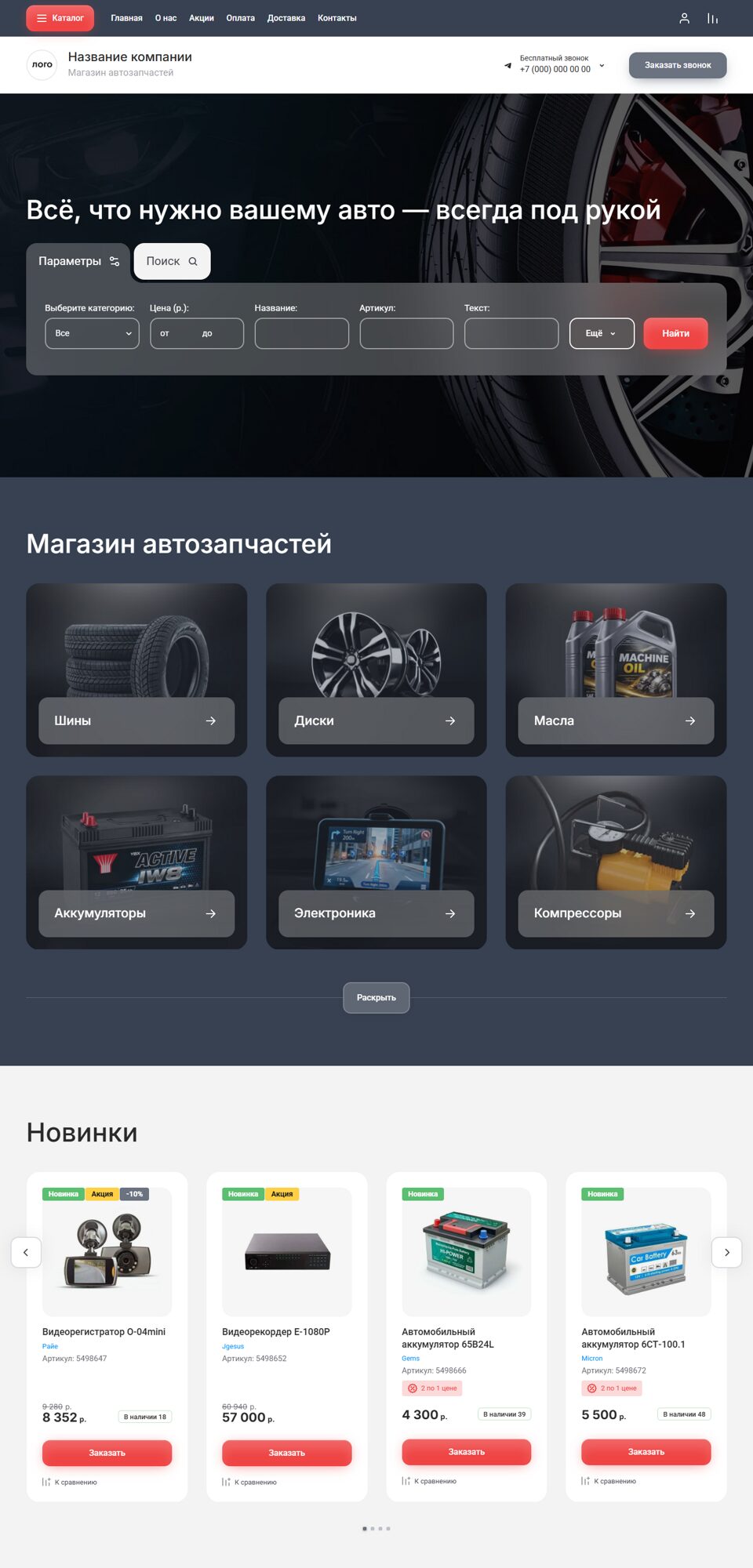Order the Видеорегистратор O-04mini
This screenshot has height=1568, width=753.
(107, 1453)
